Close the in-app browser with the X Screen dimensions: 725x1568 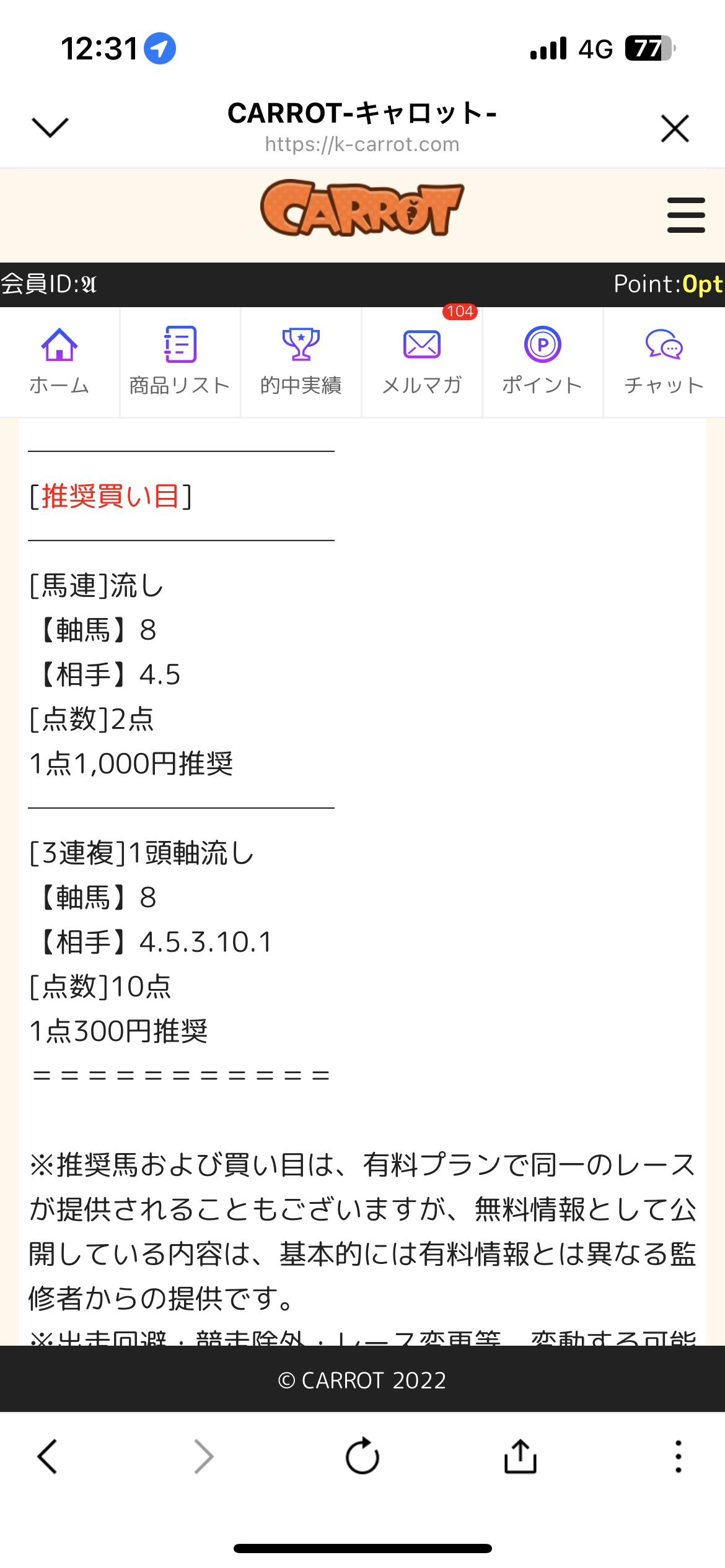pos(675,128)
